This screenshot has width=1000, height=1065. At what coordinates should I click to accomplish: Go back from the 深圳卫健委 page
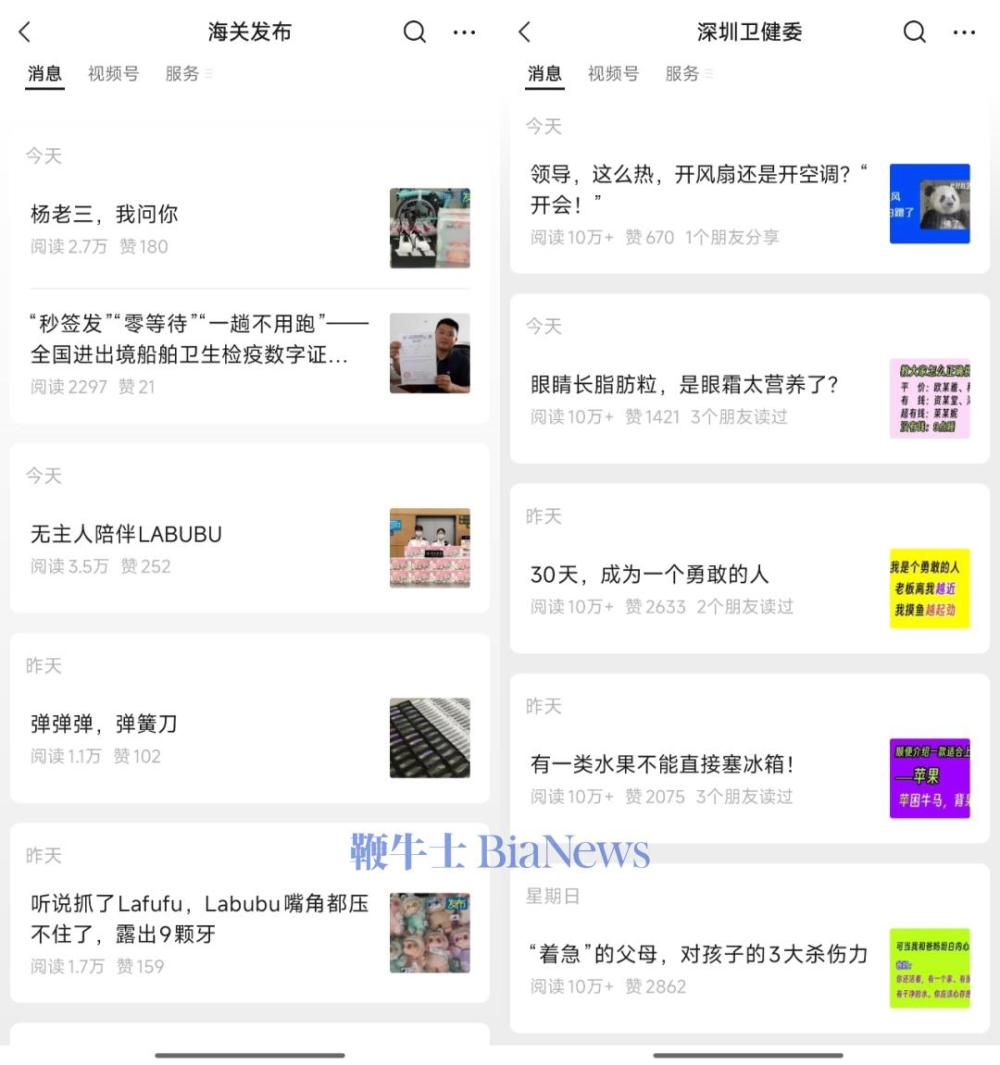click(525, 32)
